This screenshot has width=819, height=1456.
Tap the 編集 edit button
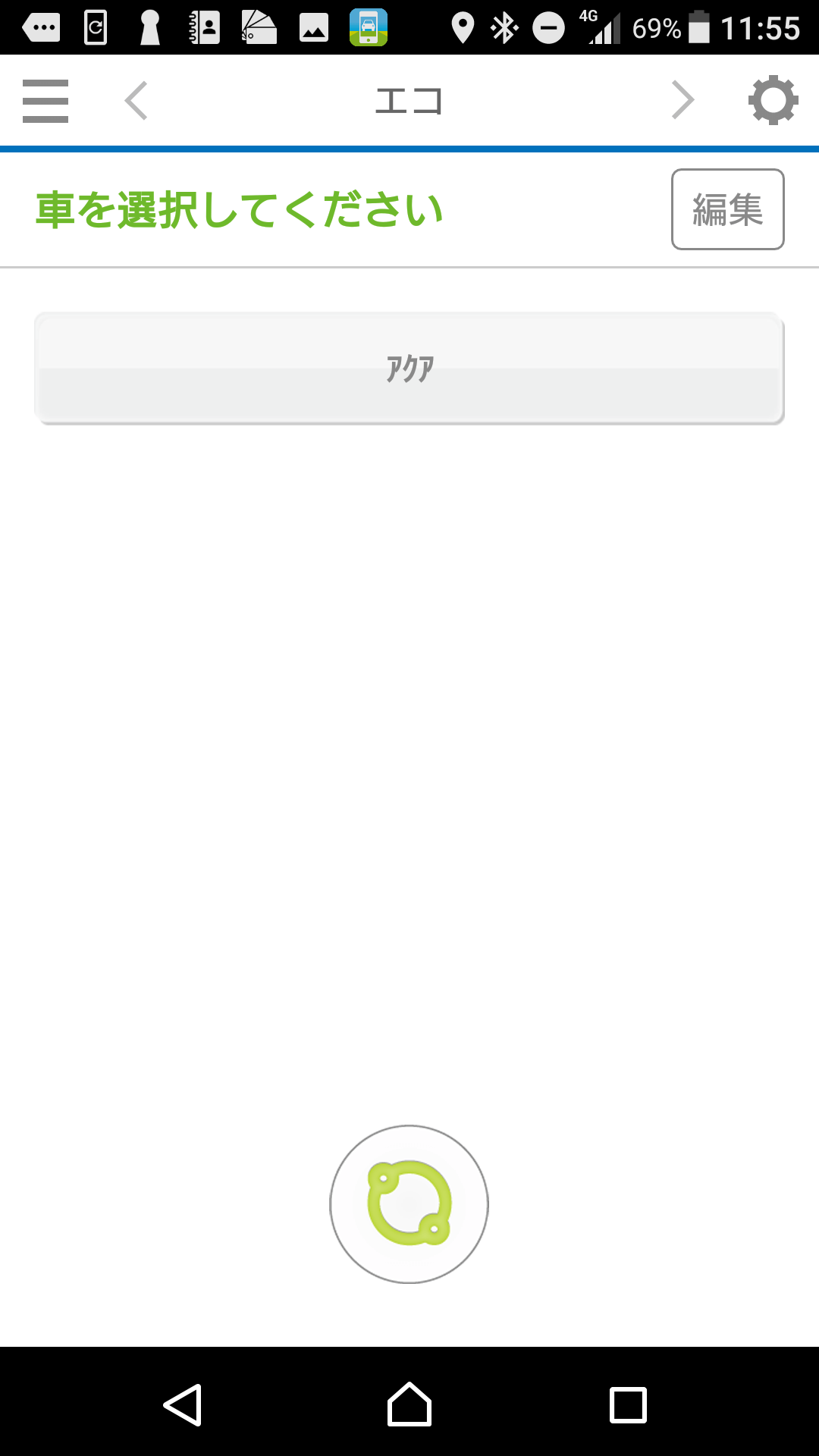[728, 209]
